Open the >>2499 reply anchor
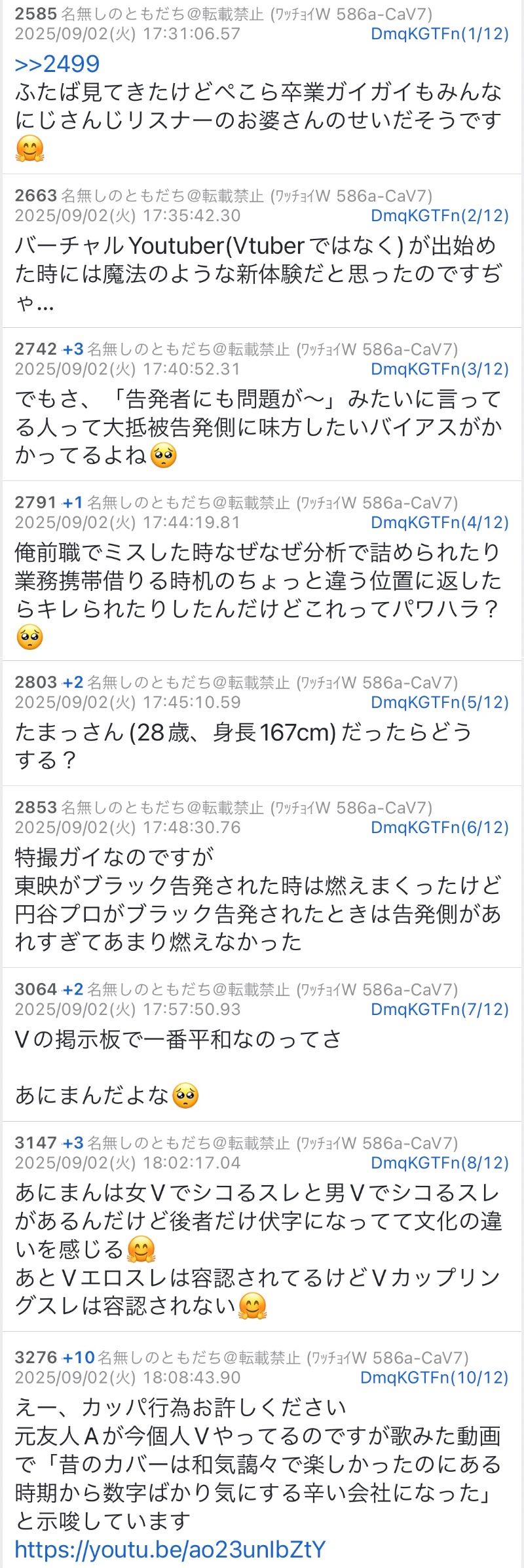This screenshot has height=1568, width=524. click(57, 64)
